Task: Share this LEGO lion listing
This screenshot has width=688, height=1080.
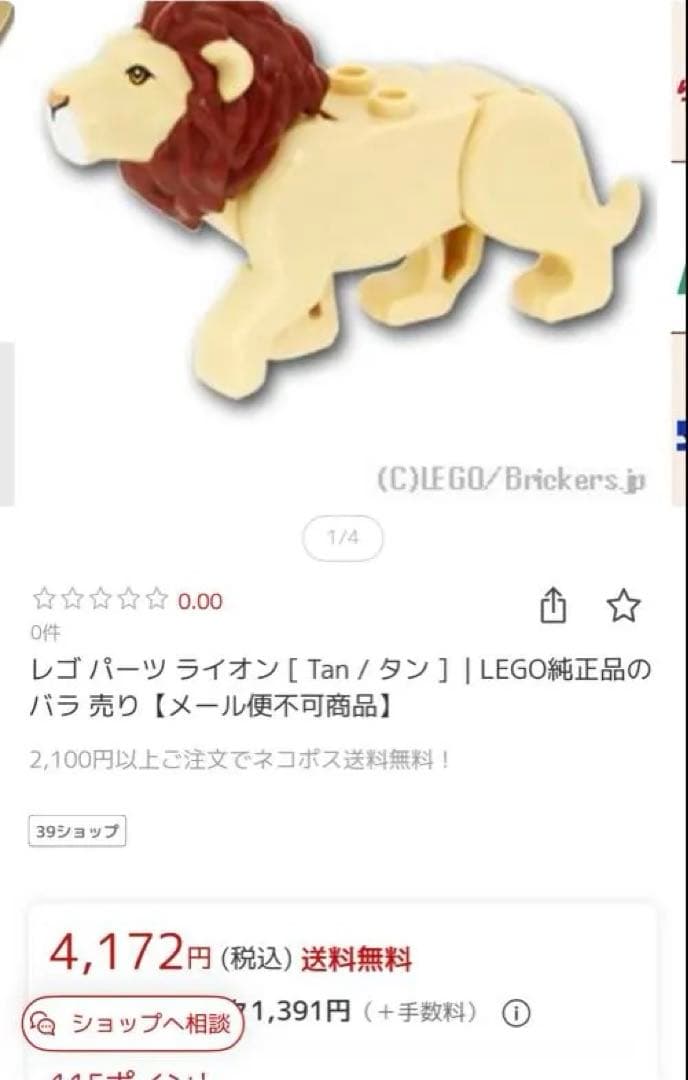Action: [x=554, y=606]
